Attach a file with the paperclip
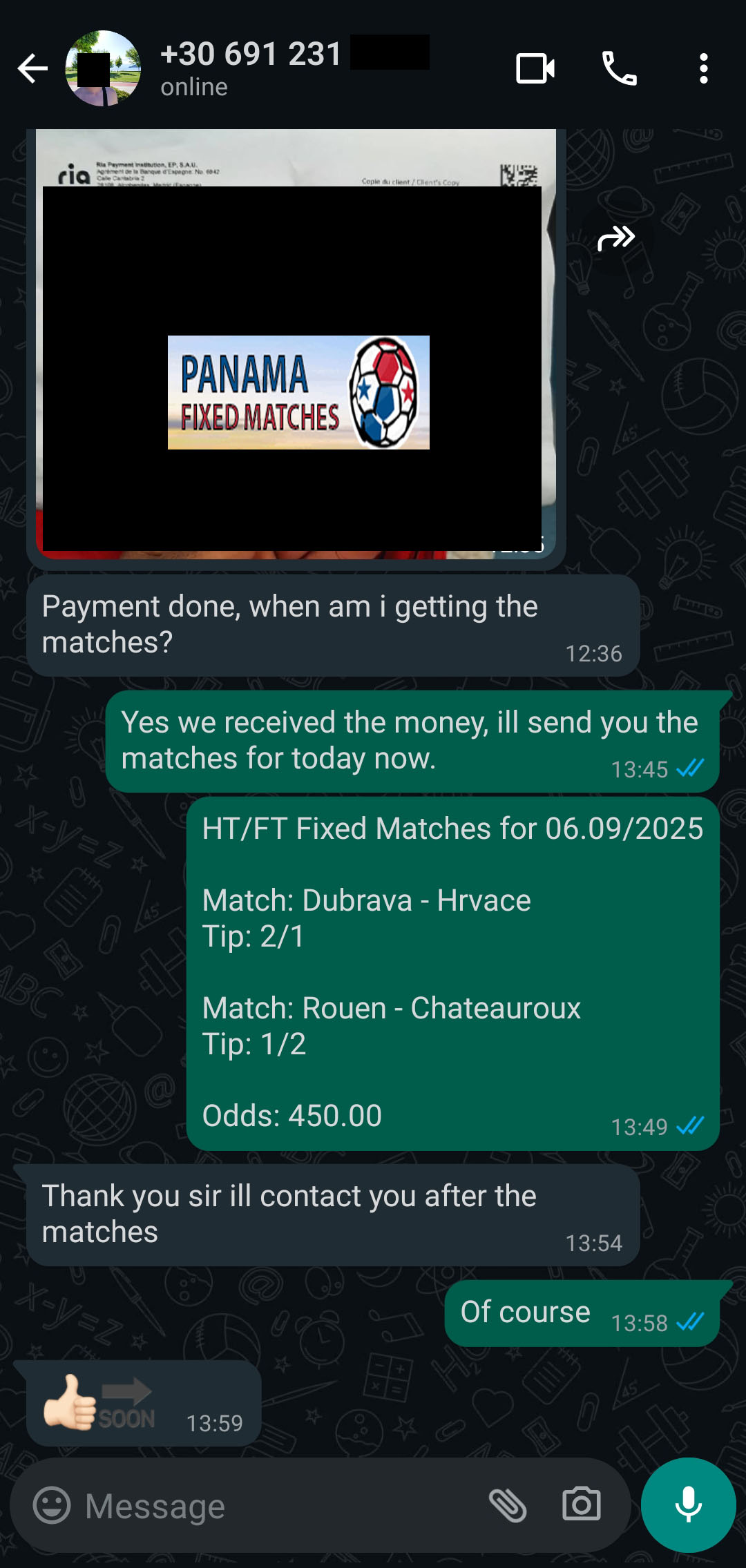Image resolution: width=746 pixels, height=1568 pixels. (x=508, y=1505)
